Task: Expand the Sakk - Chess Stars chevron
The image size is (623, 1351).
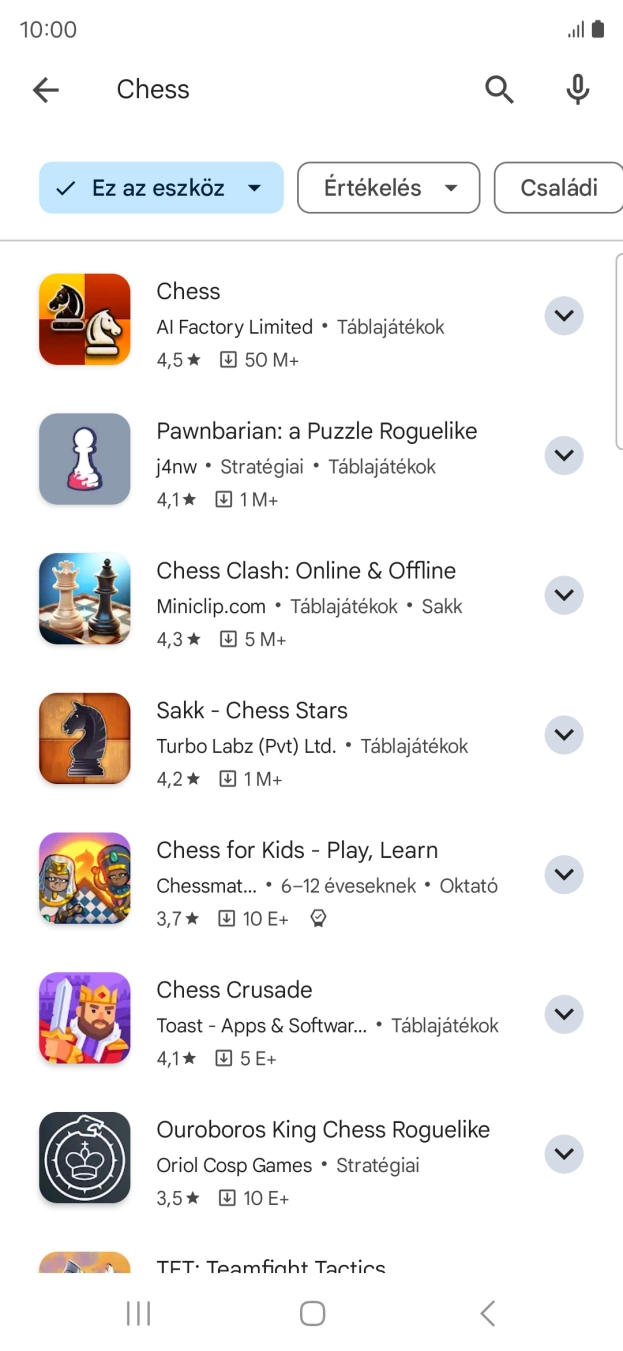Action: [x=564, y=735]
